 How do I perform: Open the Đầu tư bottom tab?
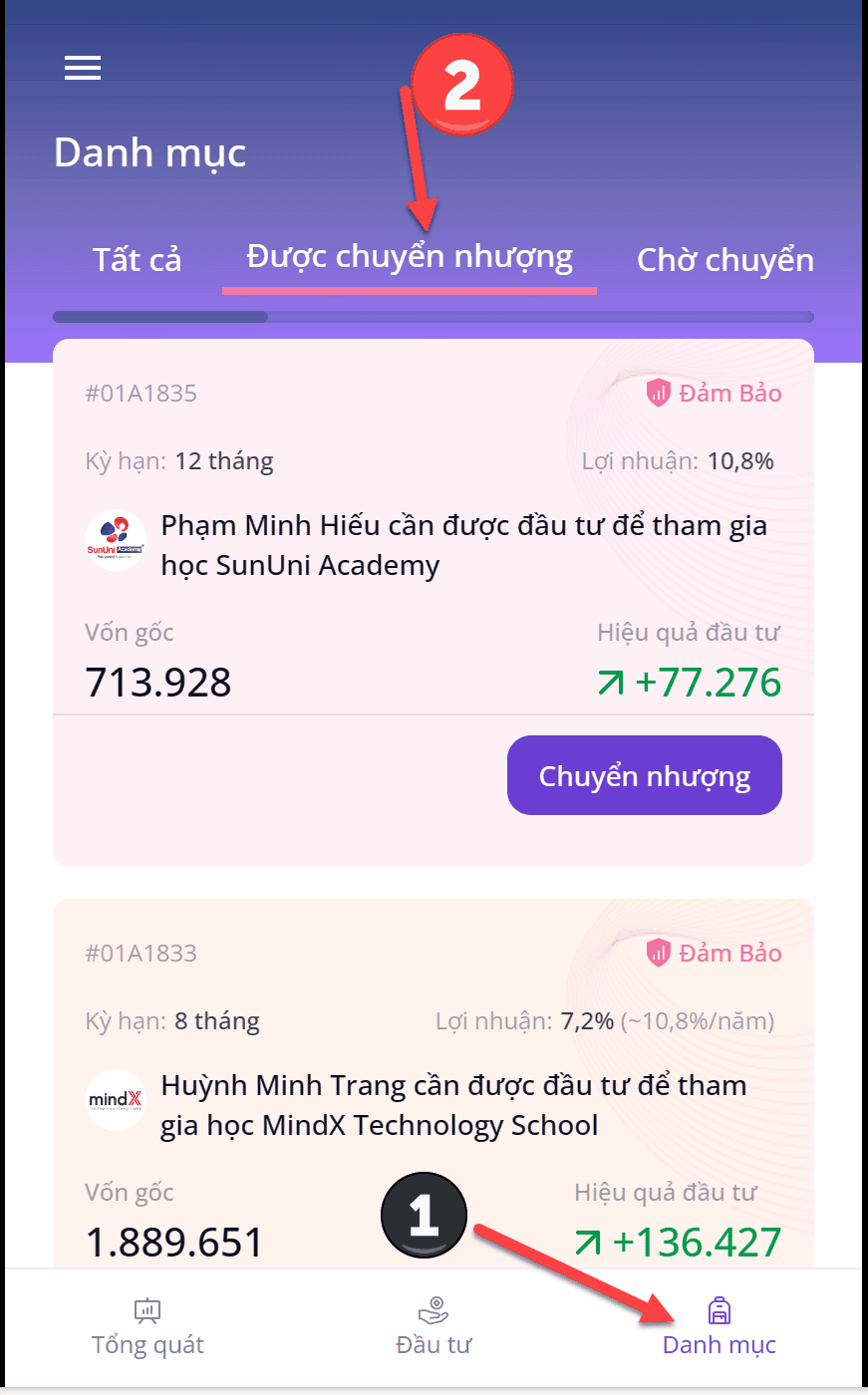point(434,1328)
